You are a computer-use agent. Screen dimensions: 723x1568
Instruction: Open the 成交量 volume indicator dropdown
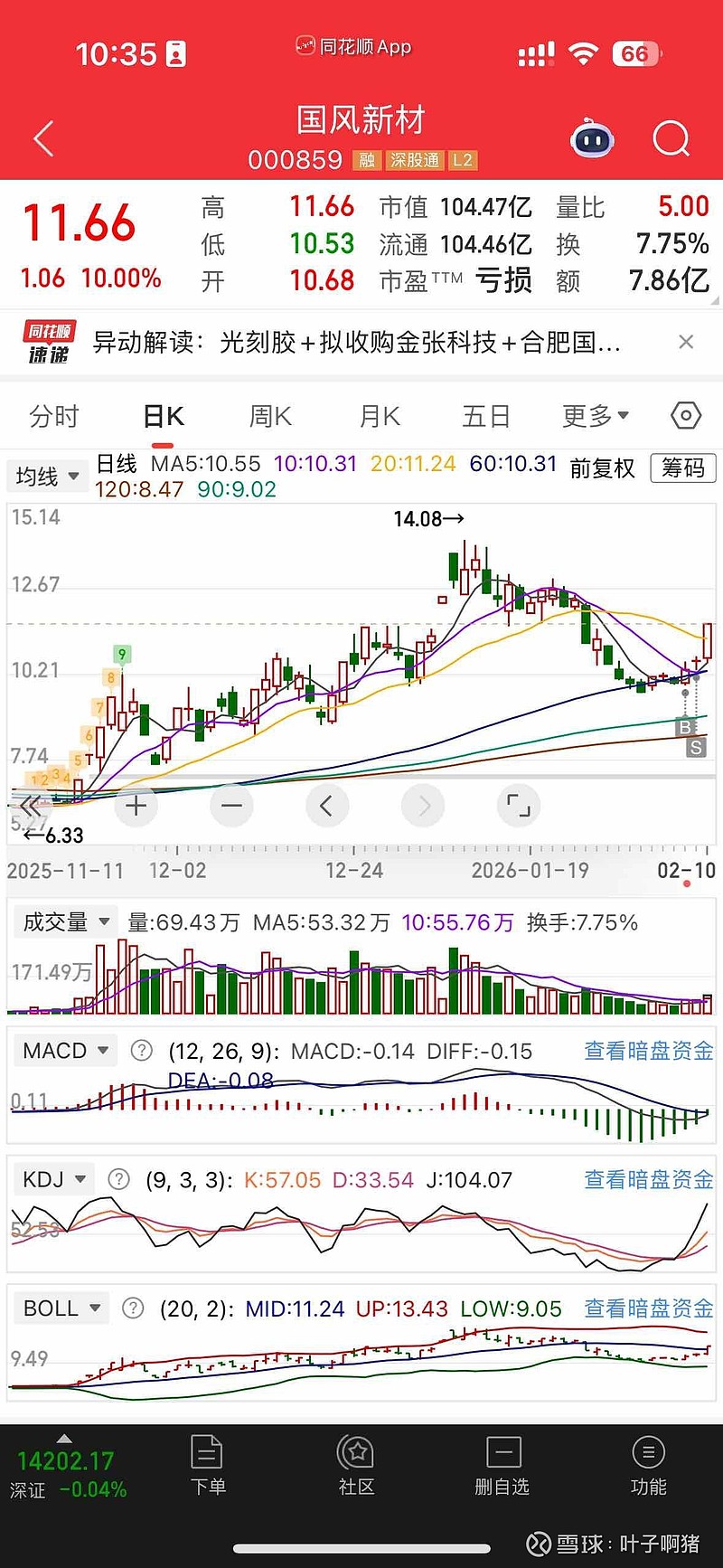tap(65, 921)
